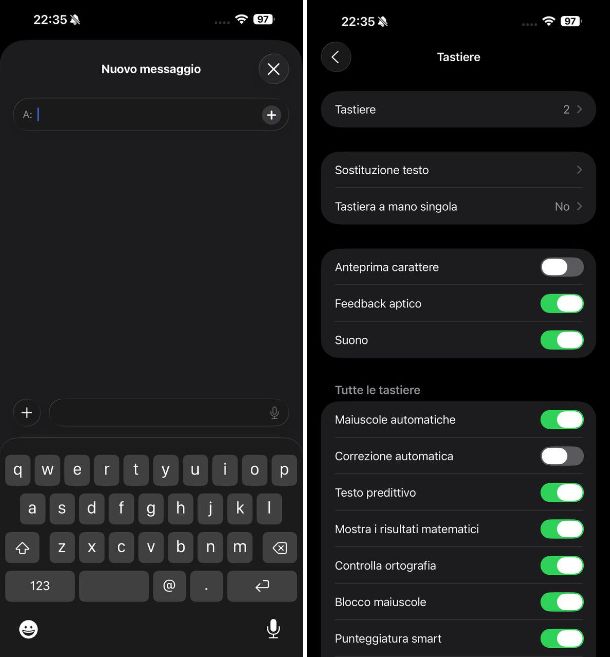
Task: Open the attachments plus button beside message box
Action: (27, 412)
